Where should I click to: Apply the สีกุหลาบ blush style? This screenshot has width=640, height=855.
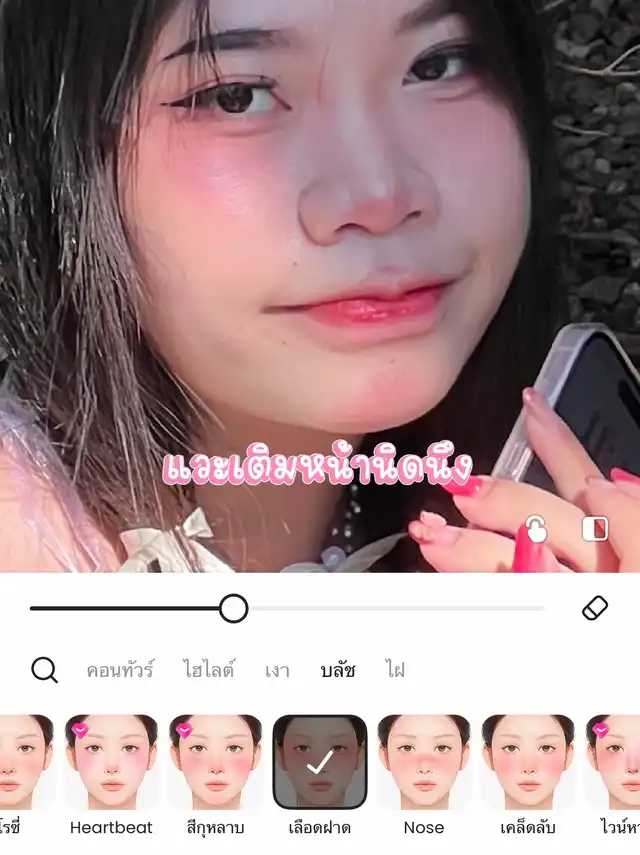215,775
